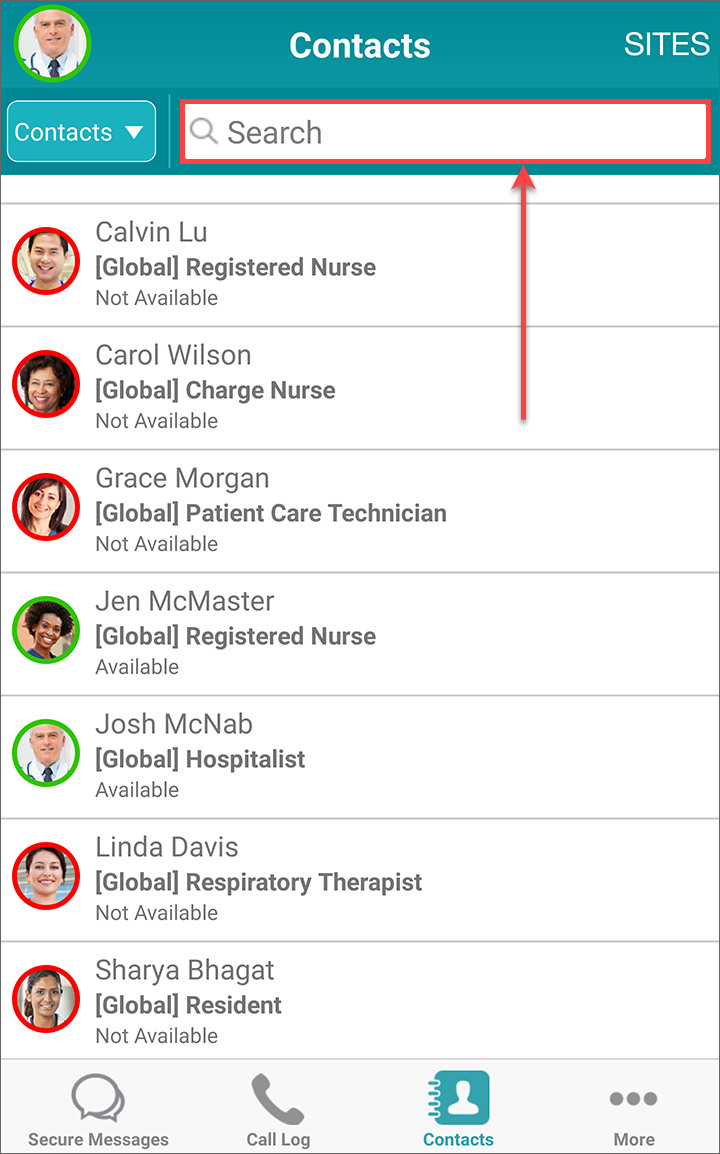This screenshot has width=720, height=1154.
Task: Focus the contacts Search field
Action: [x=445, y=132]
